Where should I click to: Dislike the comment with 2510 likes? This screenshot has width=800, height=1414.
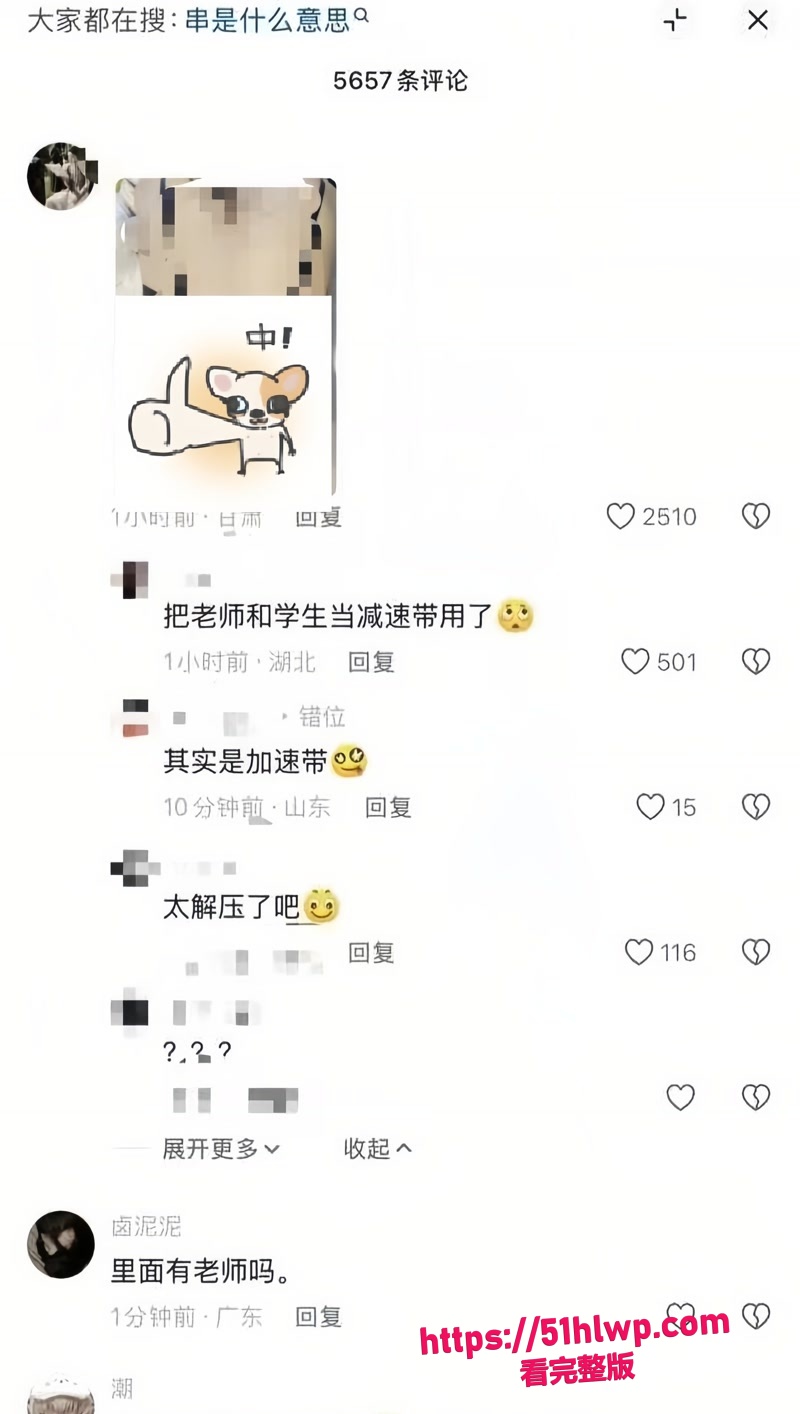coord(756,516)
